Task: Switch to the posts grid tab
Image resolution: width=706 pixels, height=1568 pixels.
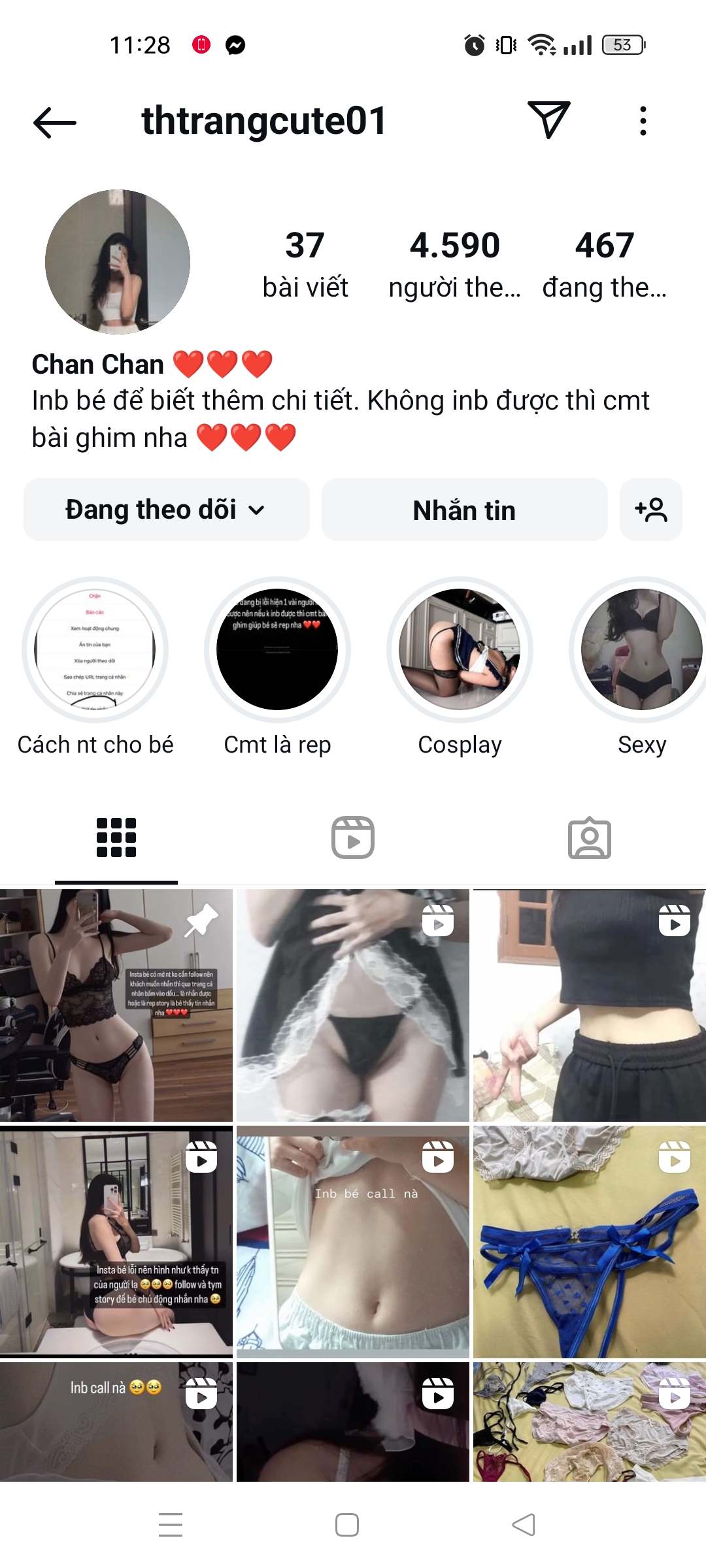Action: pos(116,838)
